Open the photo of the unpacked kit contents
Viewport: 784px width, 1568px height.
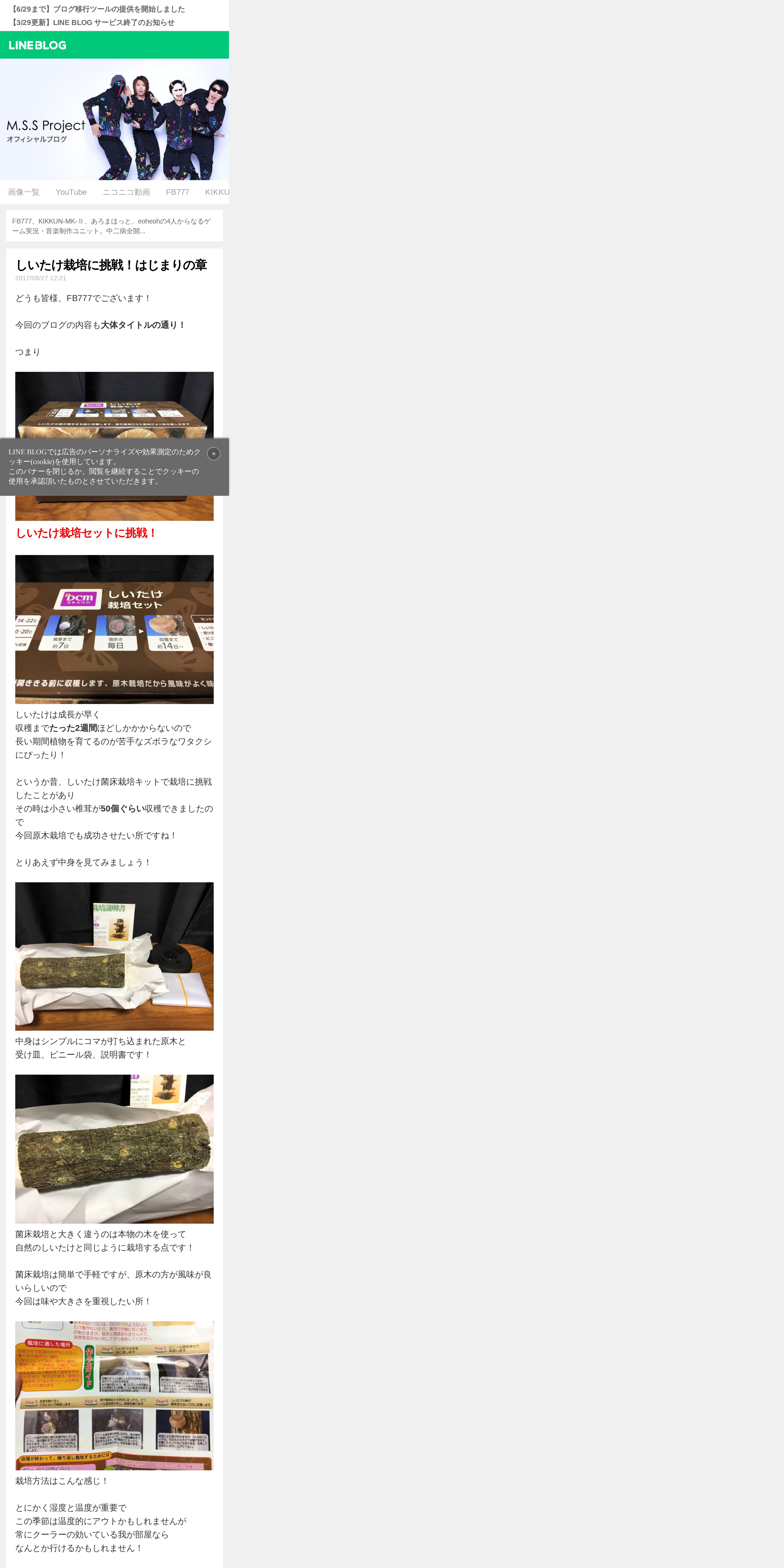click(114, 956)
